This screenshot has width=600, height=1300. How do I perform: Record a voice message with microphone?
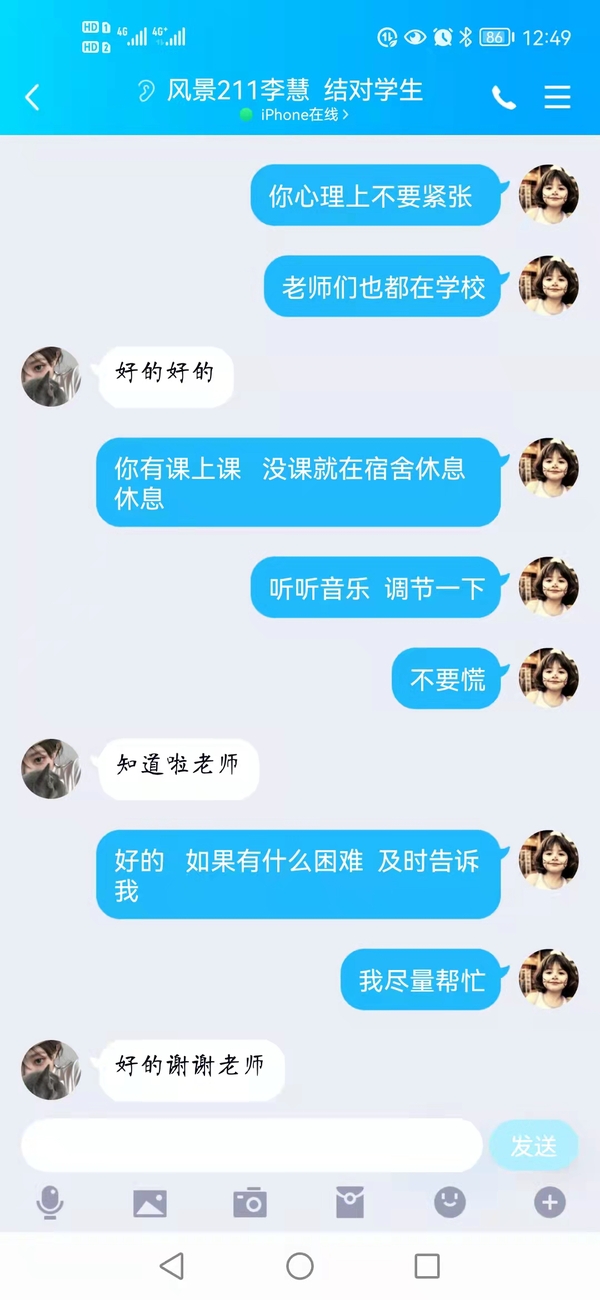click(x=49, y=1202)
